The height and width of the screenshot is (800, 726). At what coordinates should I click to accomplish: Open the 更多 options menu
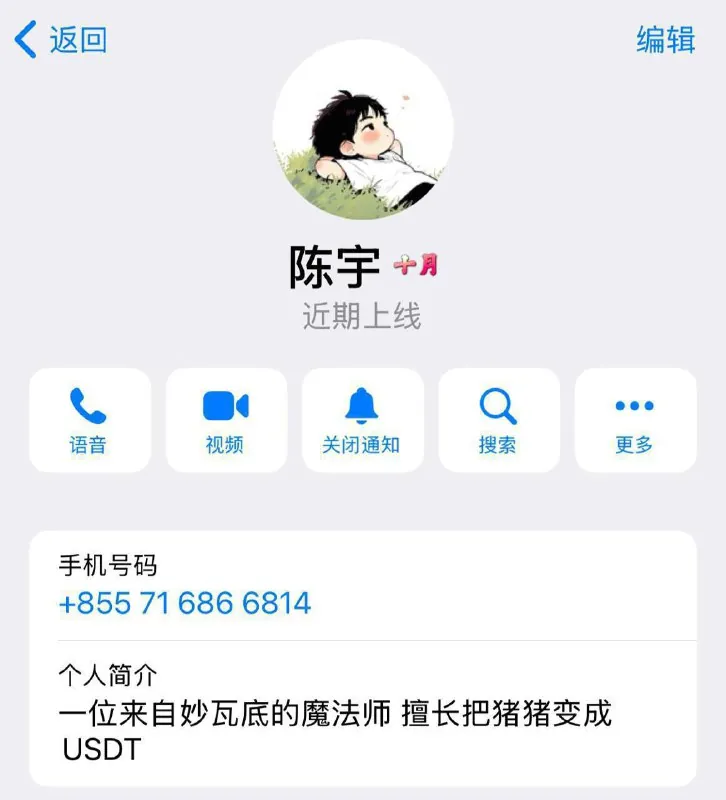(635, 420)
